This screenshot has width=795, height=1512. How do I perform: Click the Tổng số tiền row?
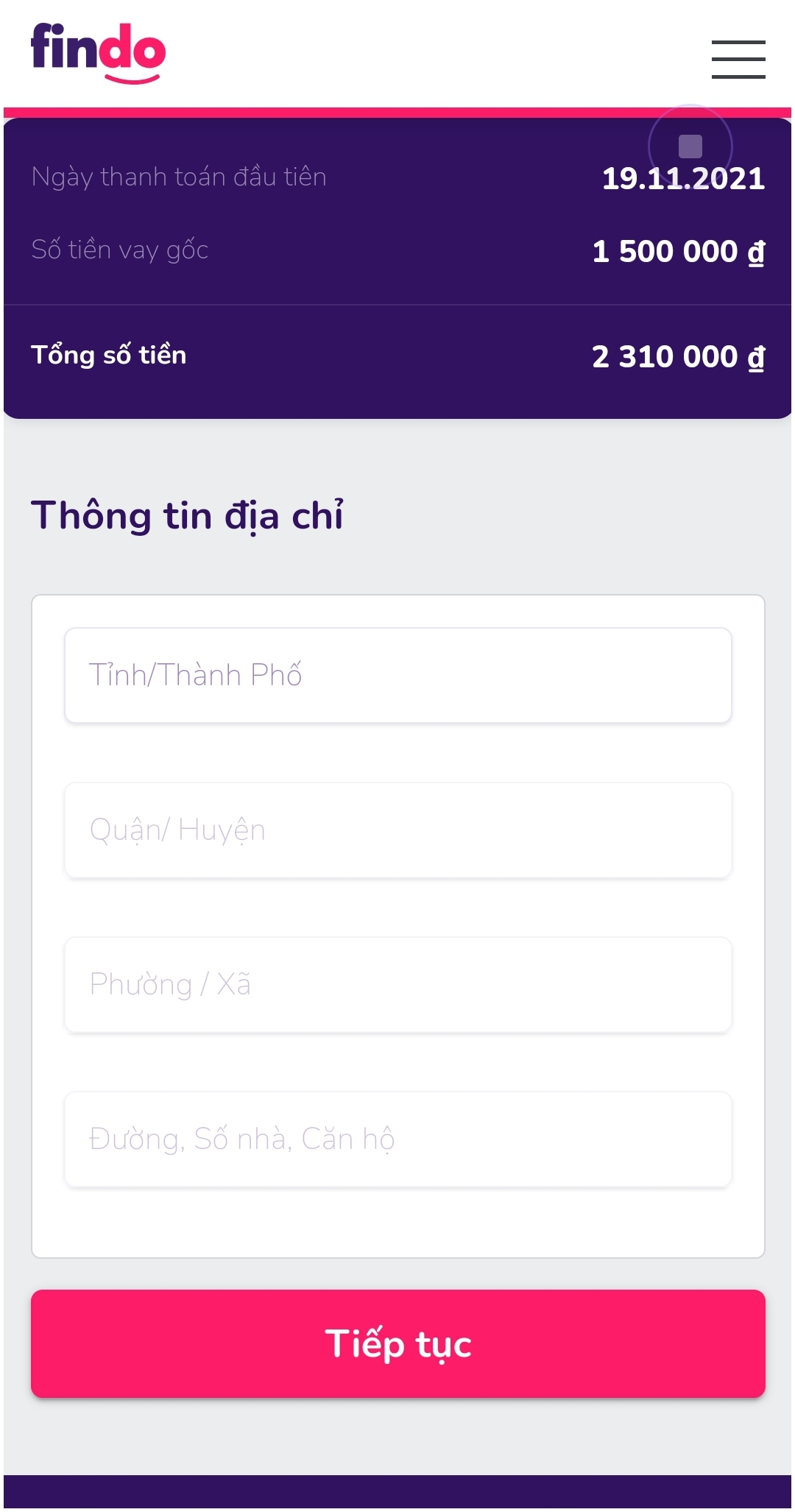pos(397,356)
